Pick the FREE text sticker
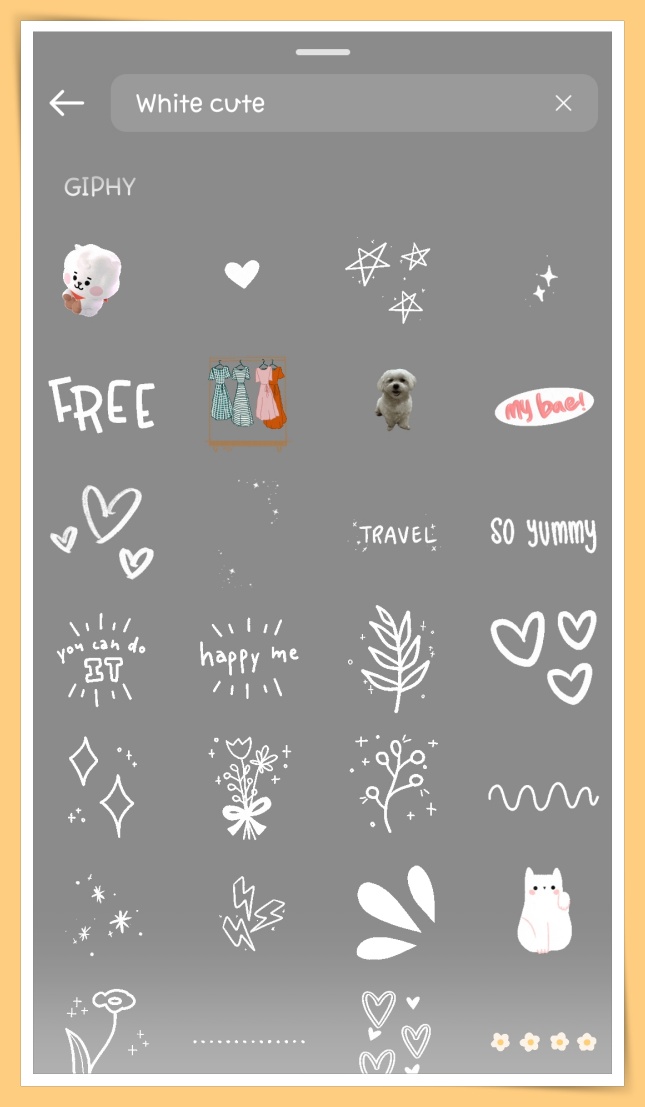This screenshot has height=1107, width=645. click(x=103, y=404)
